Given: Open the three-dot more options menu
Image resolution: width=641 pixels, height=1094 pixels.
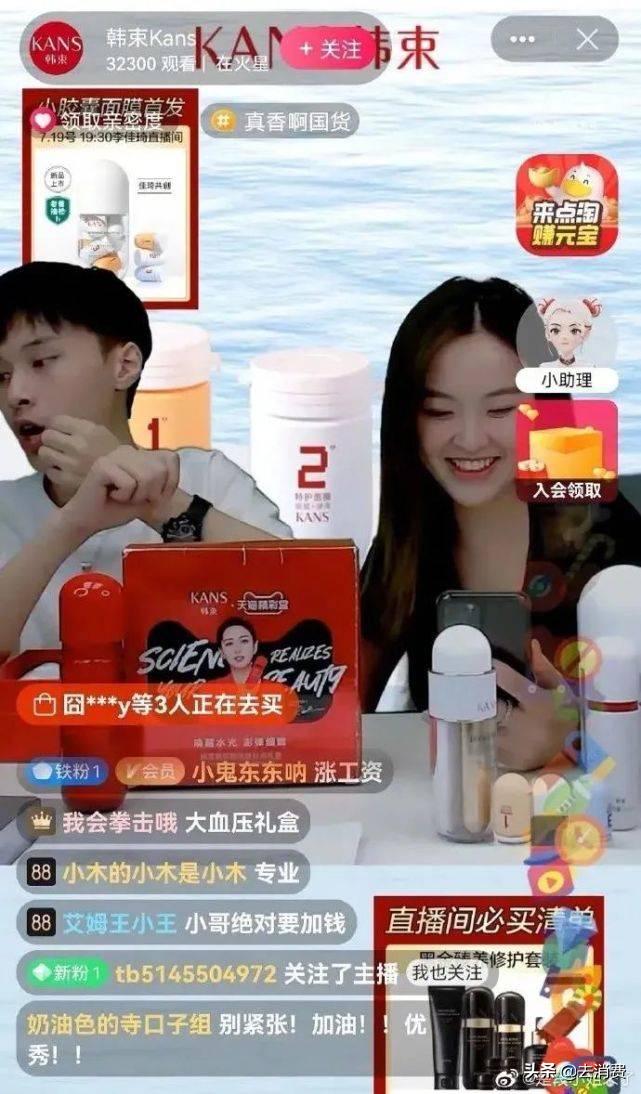Looking at the screenshot, I should [522, 40].
